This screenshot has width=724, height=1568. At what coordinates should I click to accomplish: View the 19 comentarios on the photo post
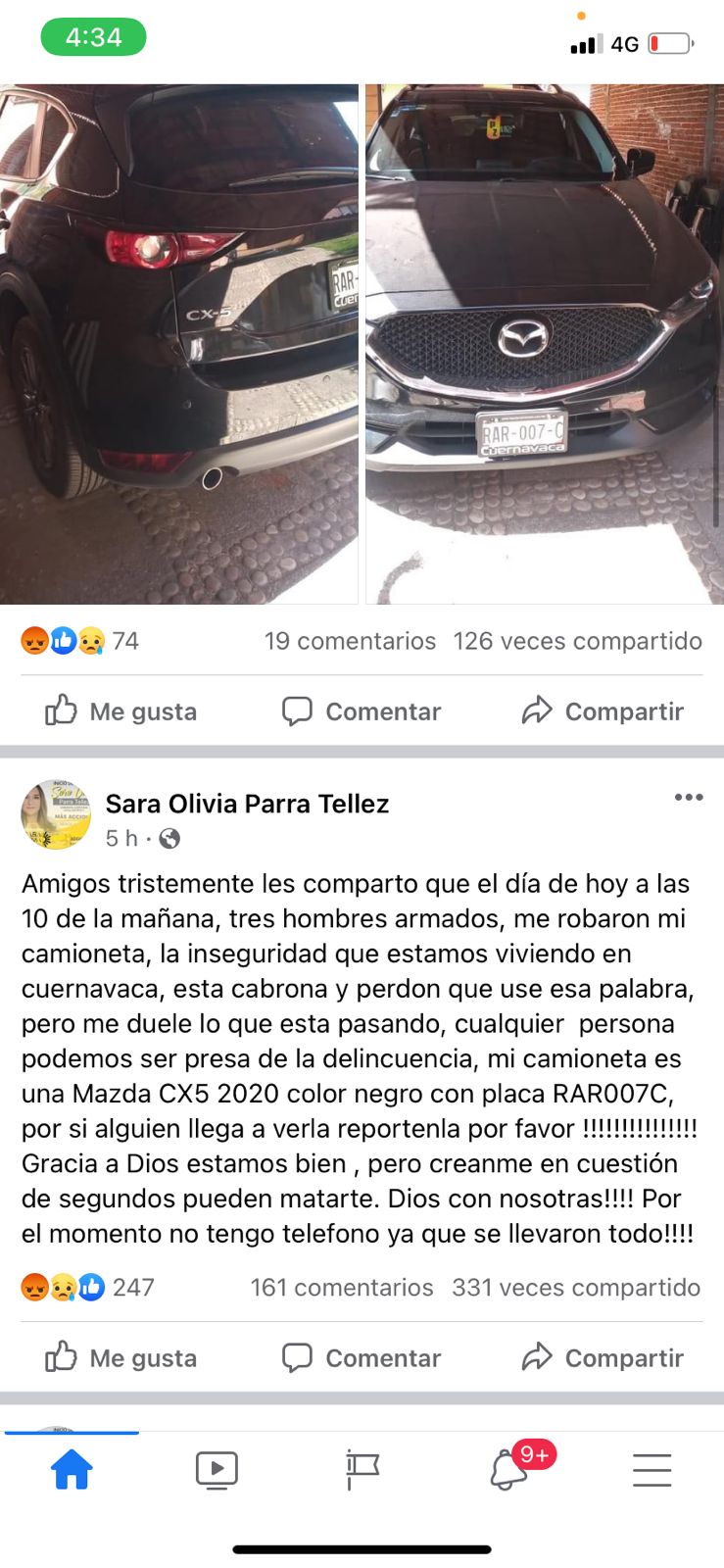point(350,641)
